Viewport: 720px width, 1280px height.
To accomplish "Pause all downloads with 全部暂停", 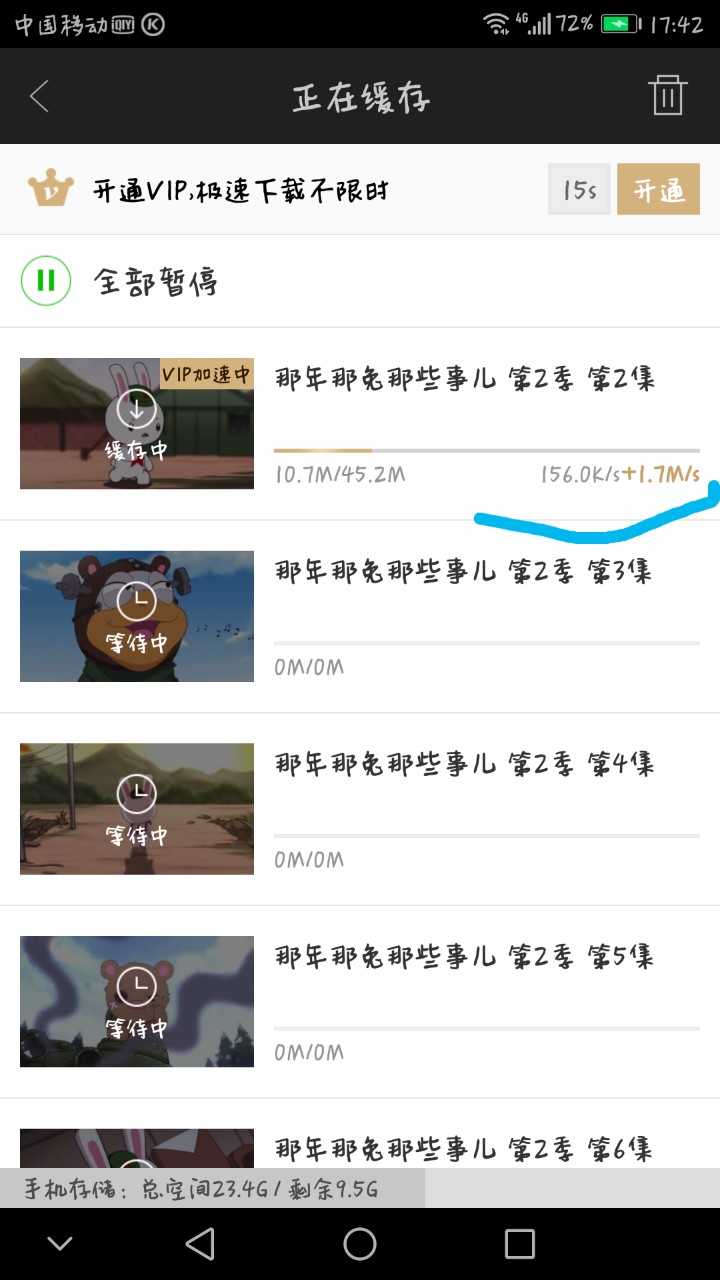I will click(46, 281).
